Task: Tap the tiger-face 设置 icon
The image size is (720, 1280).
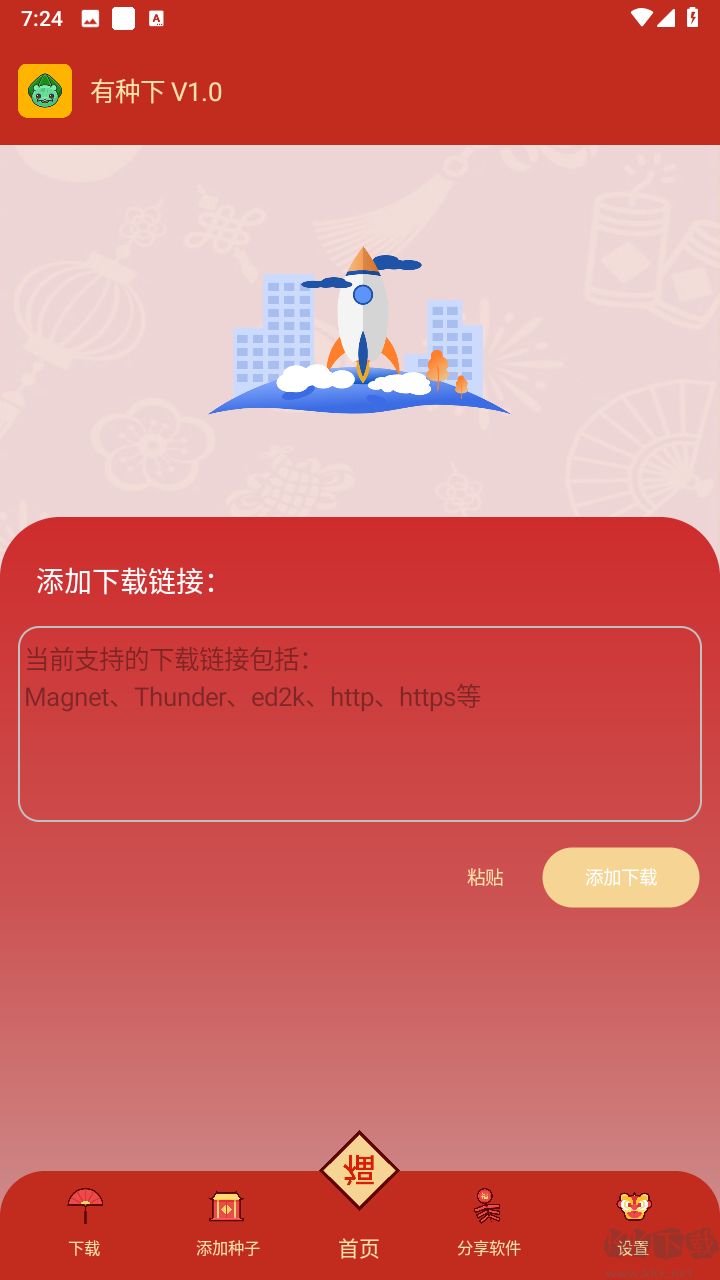Action: (x=633, y=1205)
